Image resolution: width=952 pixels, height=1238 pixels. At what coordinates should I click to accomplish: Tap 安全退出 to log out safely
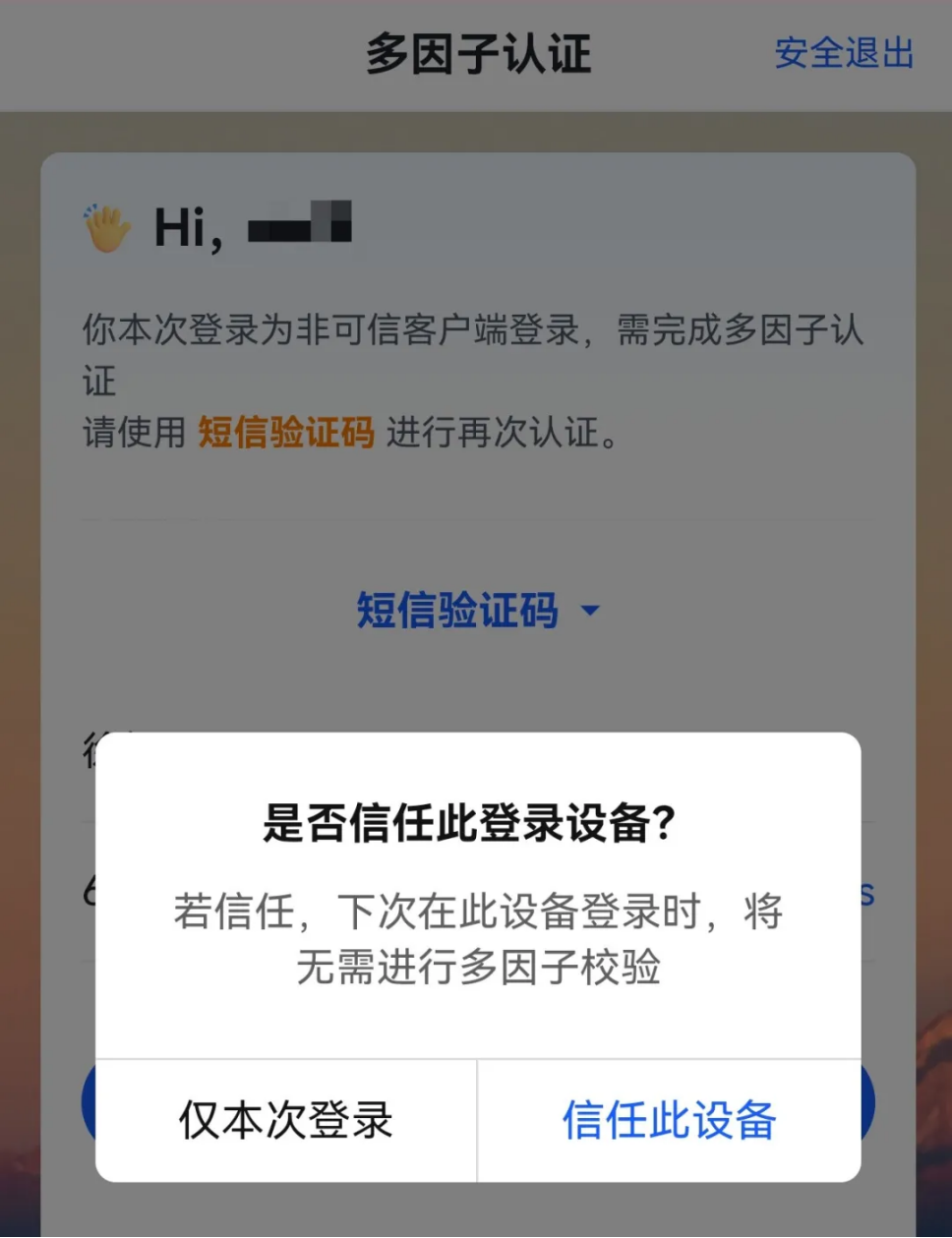(x=844, y=53)
